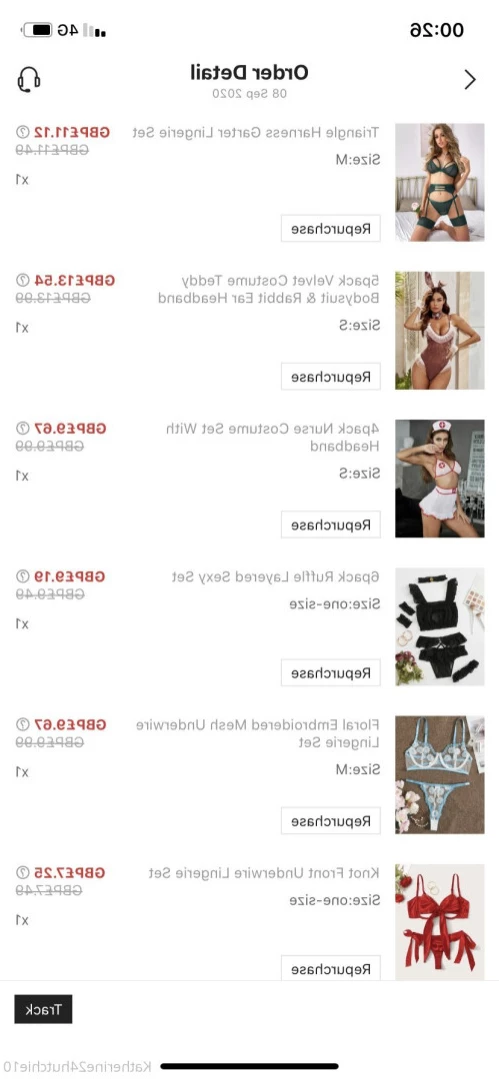Open the Nurse Costume Set product image
The height and width of the screenshot is (1079, 499).
click(440, 478)
